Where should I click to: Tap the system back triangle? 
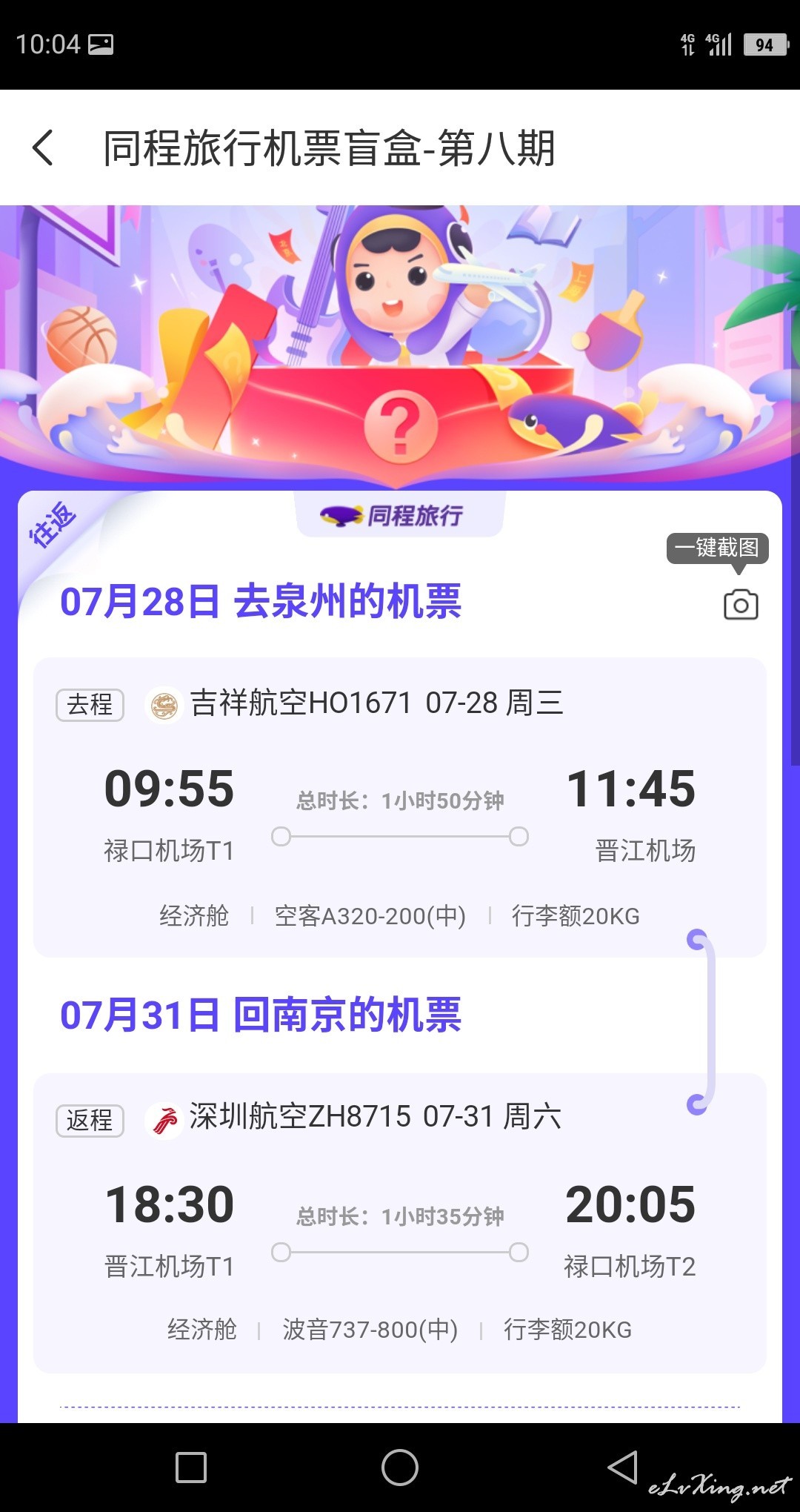(623, 1467)
